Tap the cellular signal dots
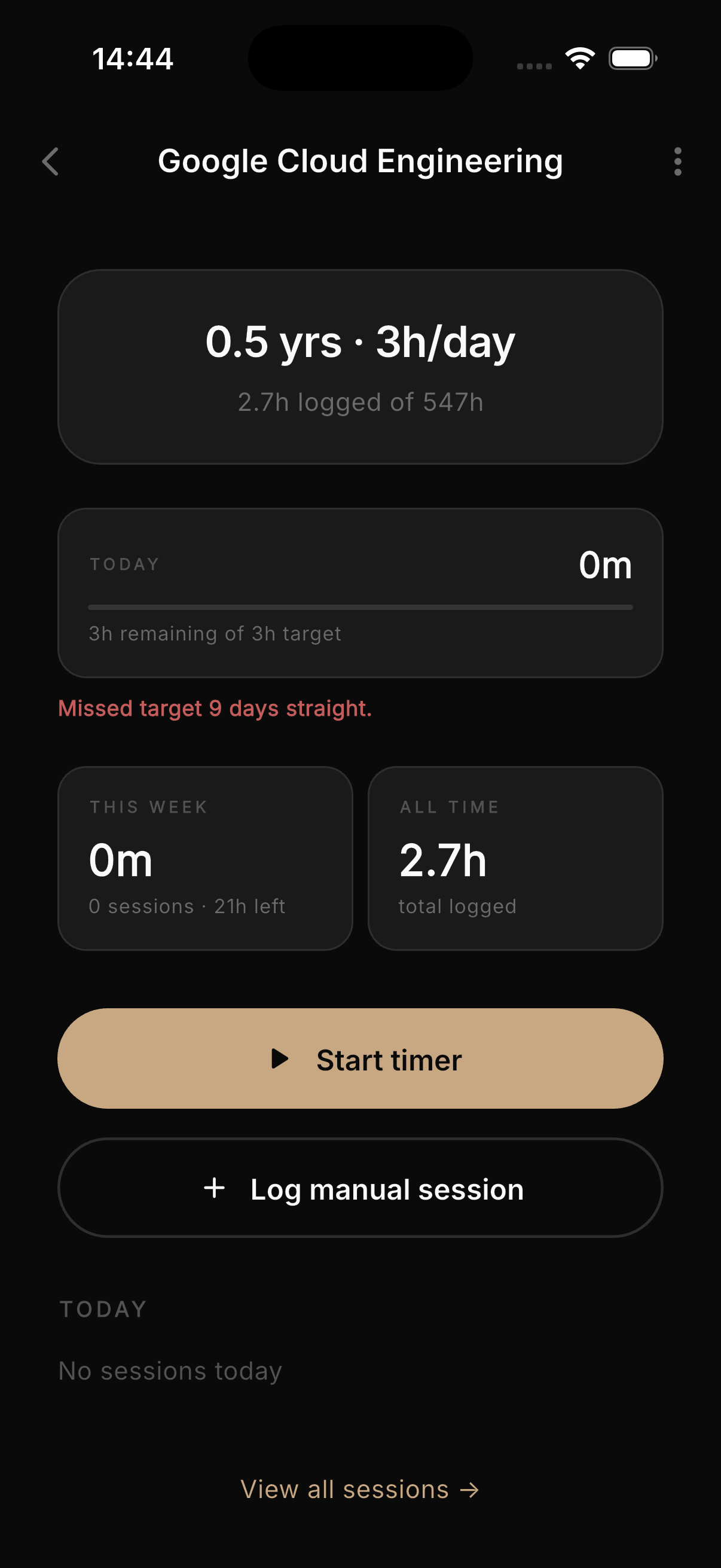This screenshot has height=1568, width=721. pos(534,63)
